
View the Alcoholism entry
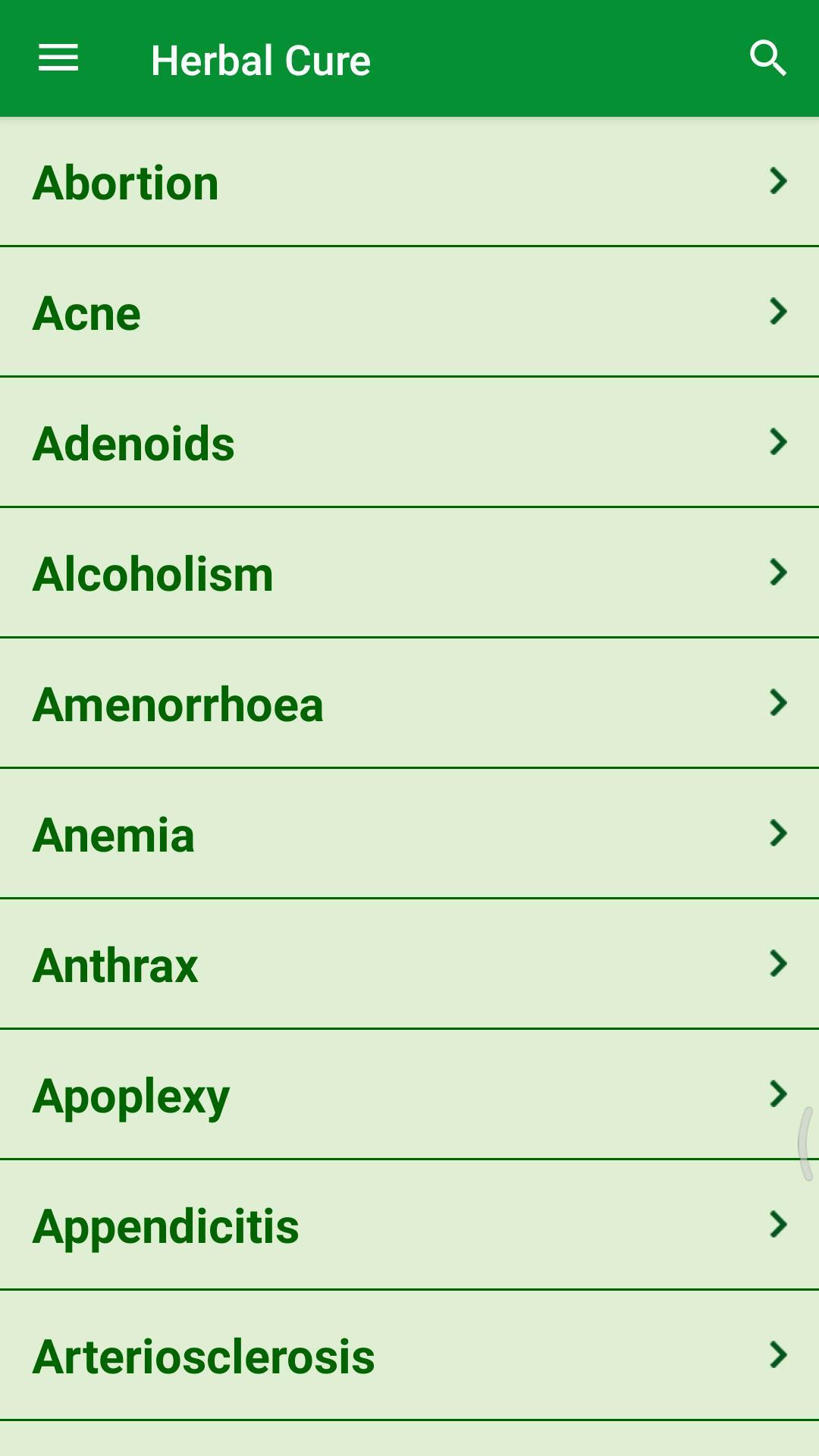[409, 573]
